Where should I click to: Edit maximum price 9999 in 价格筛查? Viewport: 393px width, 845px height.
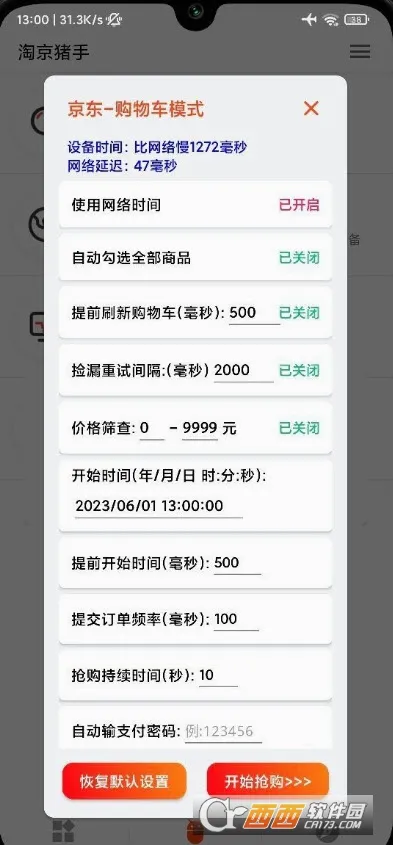coord(200,429)
